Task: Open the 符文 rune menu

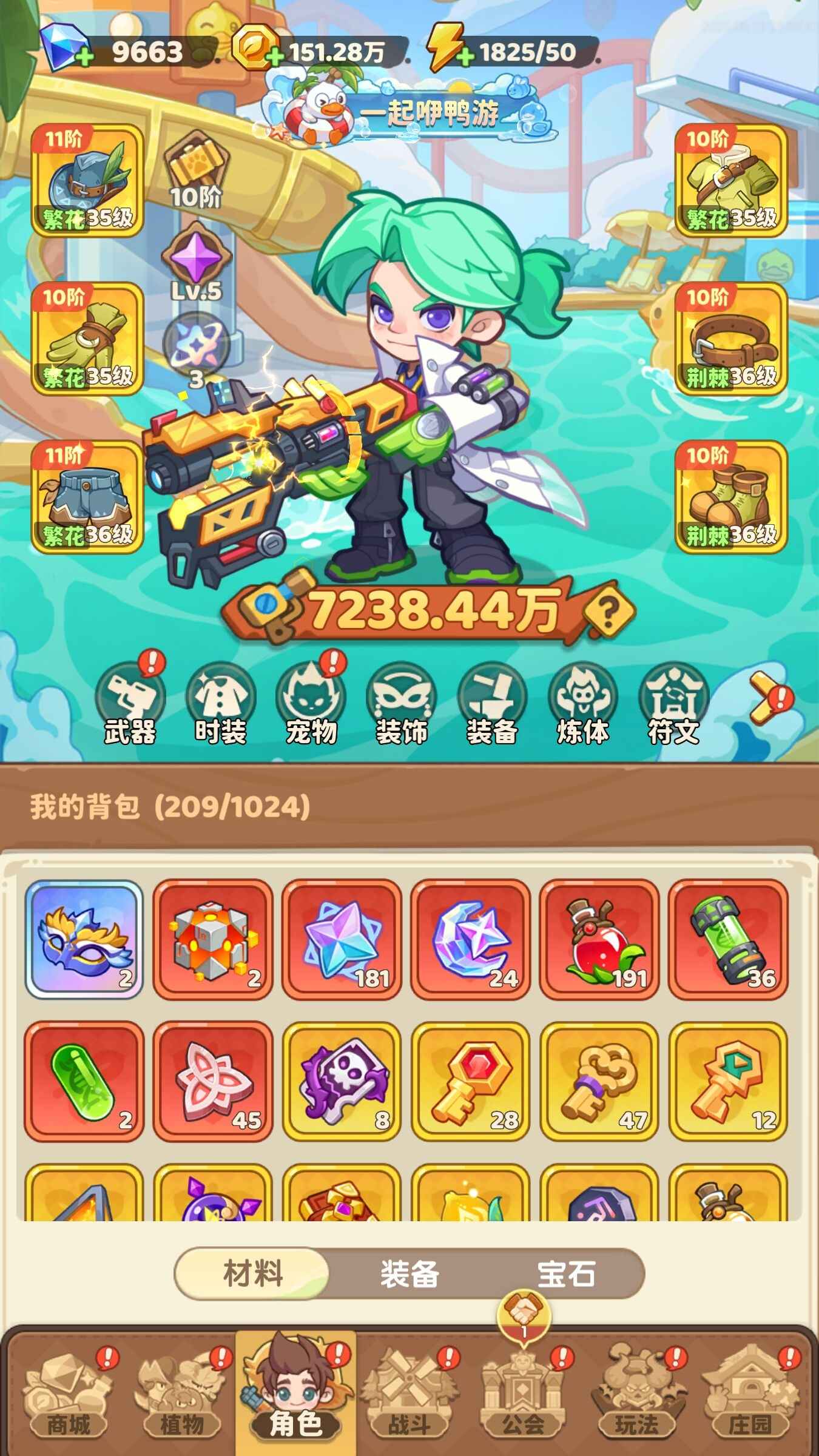Action: pos(673,704)
